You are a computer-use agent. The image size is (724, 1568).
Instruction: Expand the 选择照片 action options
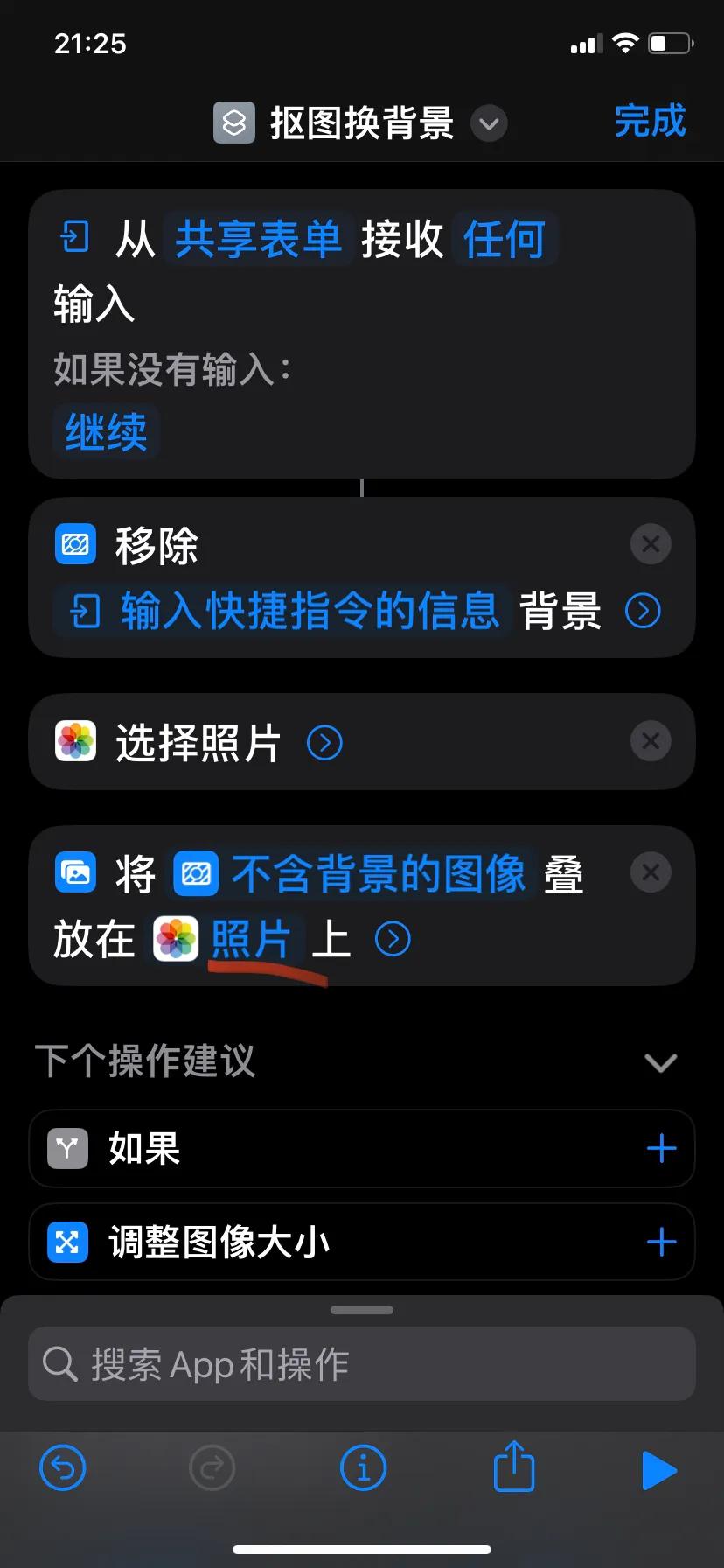[x=324, y=743]
